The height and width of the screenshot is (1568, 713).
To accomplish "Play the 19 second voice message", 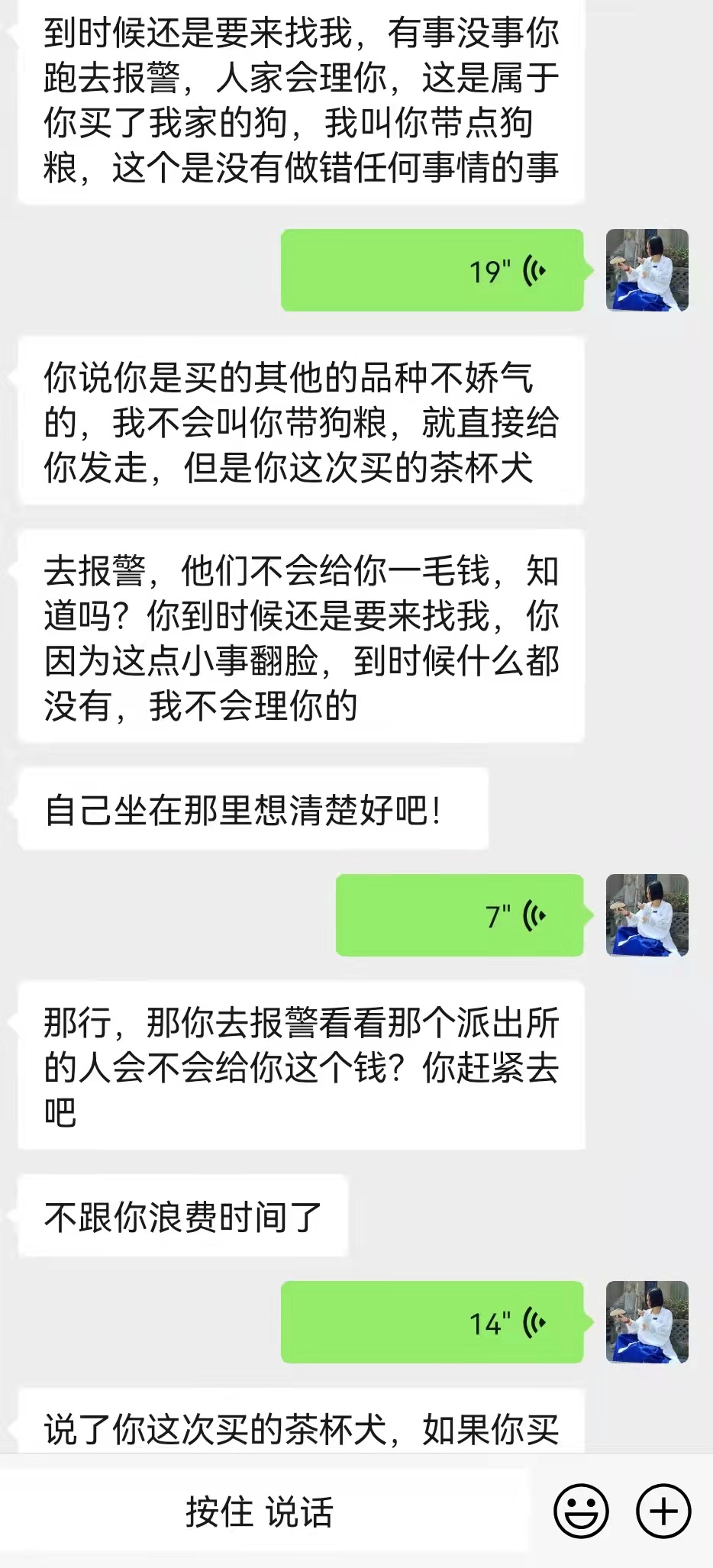I will pos(431,269).
